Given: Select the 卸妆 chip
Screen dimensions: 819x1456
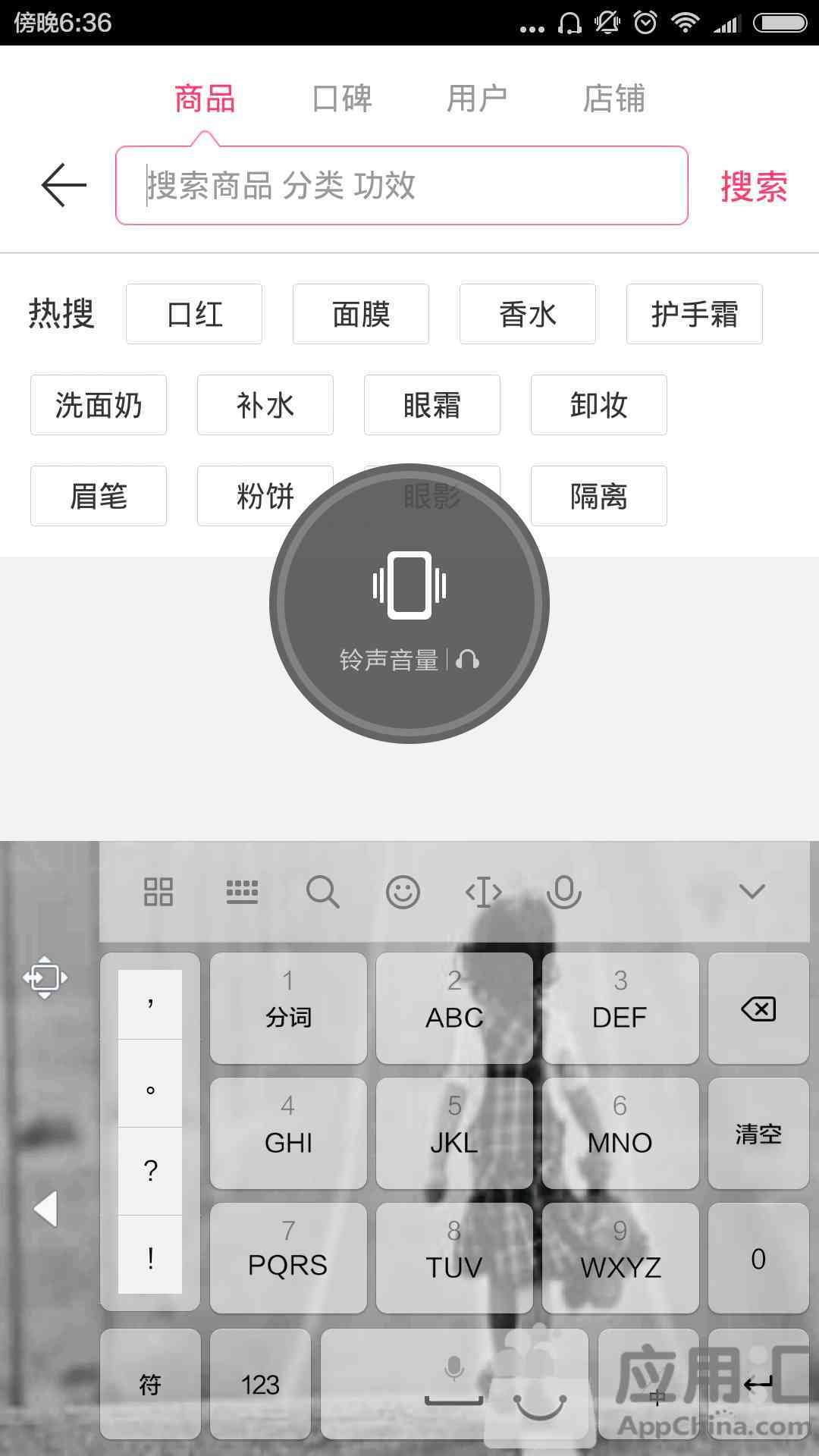Looking at the screenshot, I should click(599, 405).
